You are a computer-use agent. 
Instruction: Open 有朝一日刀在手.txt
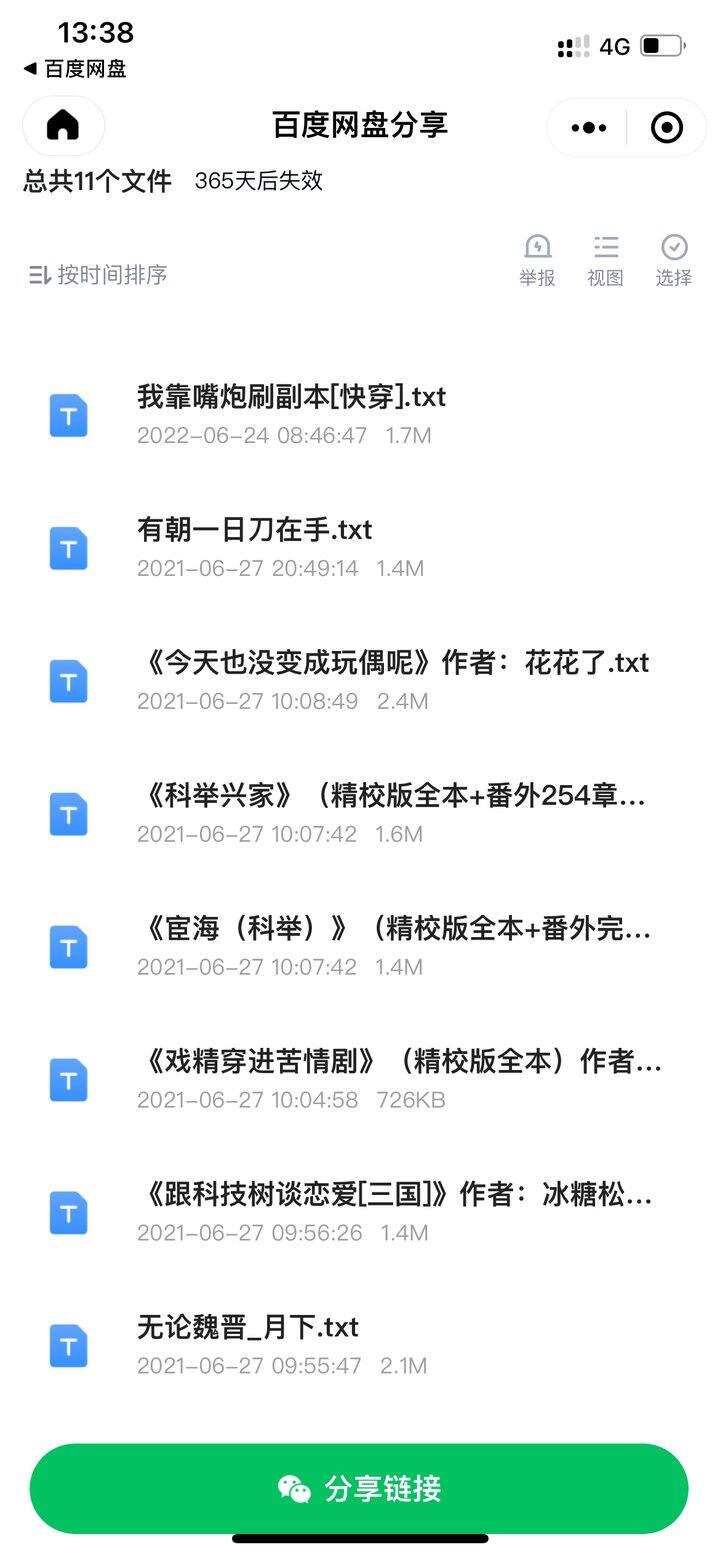[360, 548]
